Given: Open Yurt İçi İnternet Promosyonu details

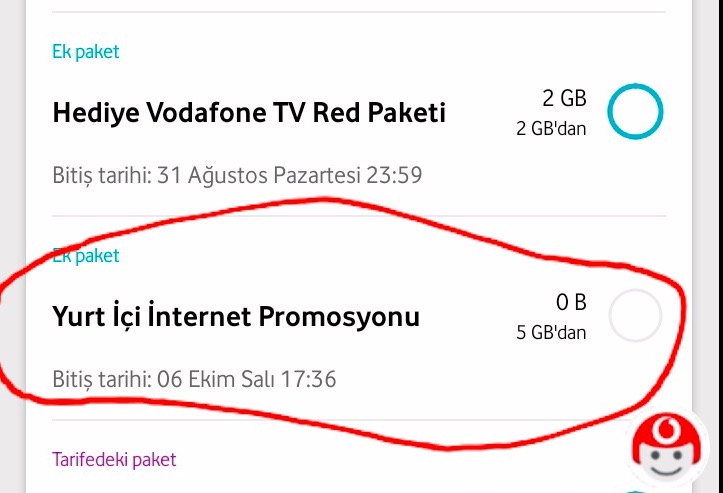Looking at the screenshot, I should (x=236, y=318).
